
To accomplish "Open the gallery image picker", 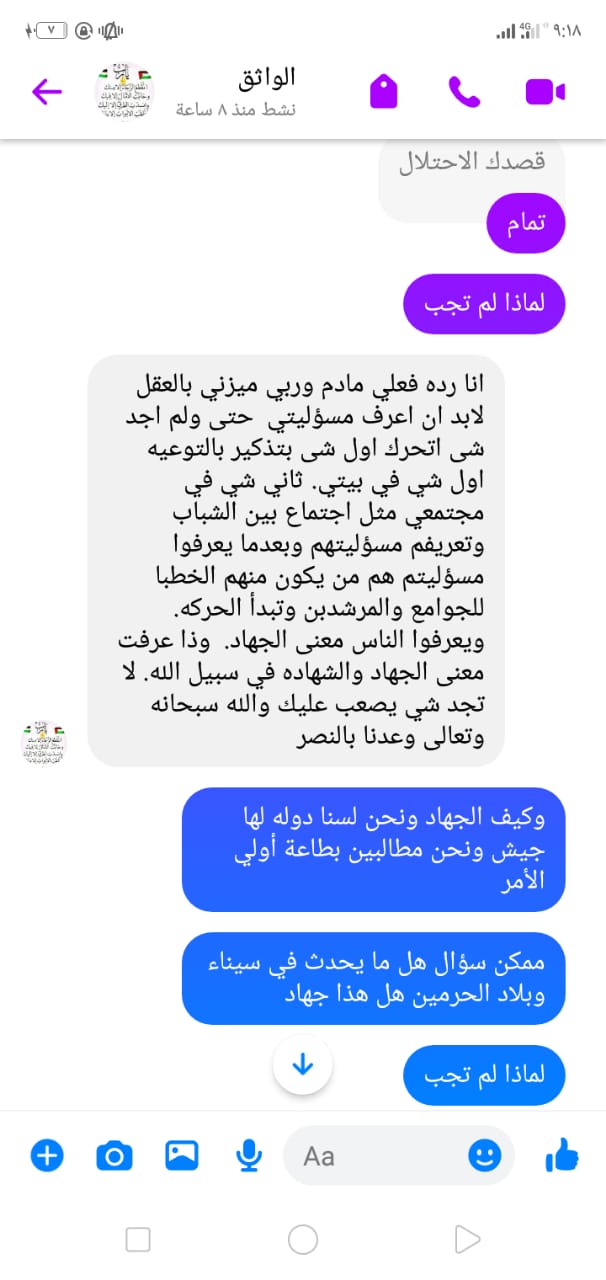I will (x=181, y=1157).
